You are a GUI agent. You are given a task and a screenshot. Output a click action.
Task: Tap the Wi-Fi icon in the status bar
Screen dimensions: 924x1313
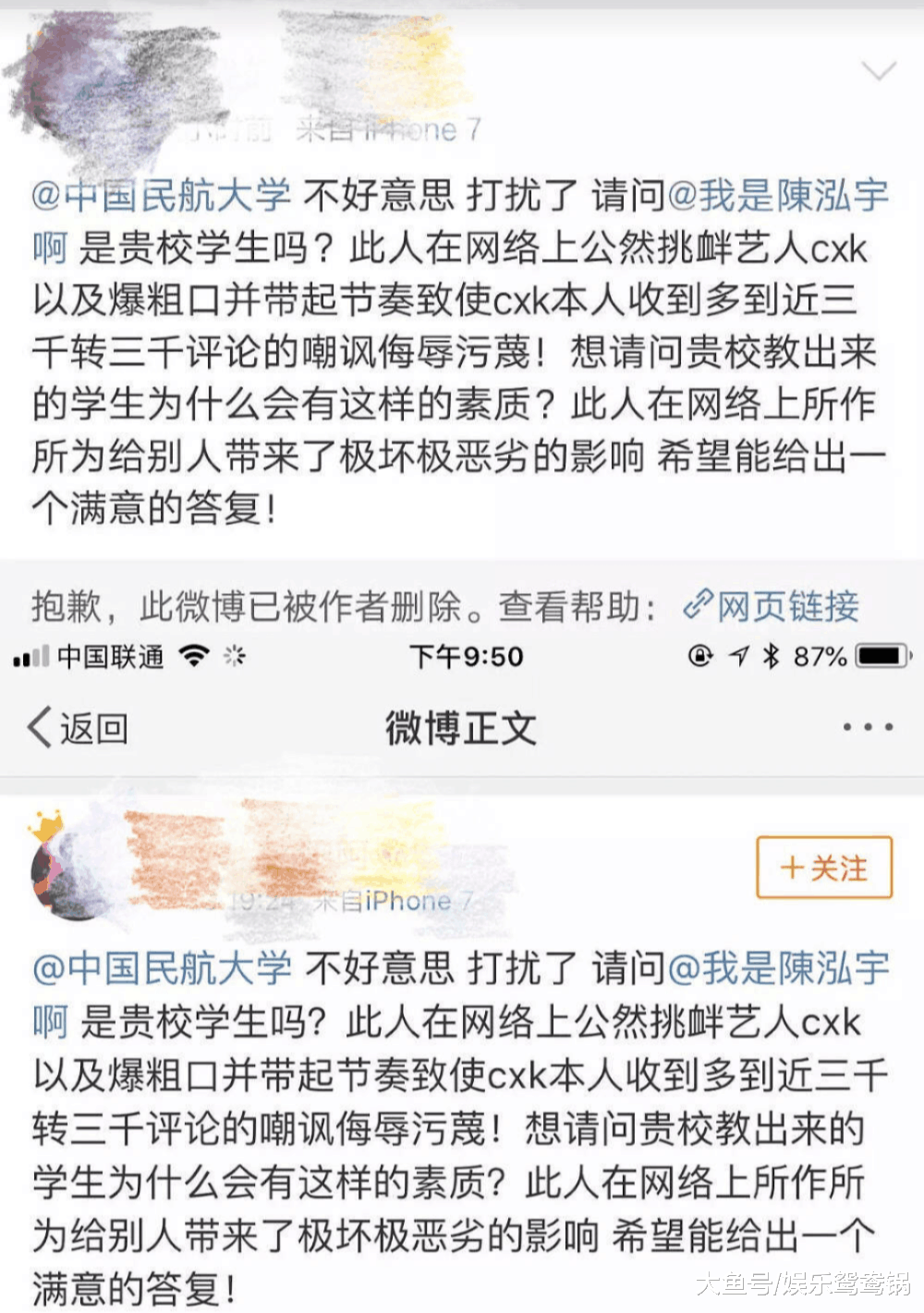[x=192, y=658]
